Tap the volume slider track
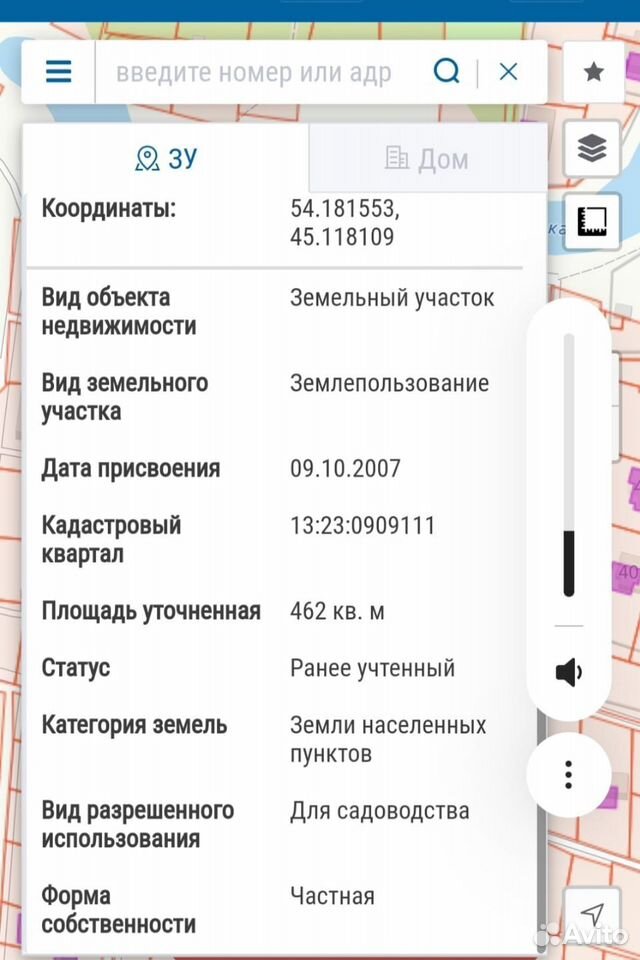This screenshot has height=960, width=640. coord(569,465)
